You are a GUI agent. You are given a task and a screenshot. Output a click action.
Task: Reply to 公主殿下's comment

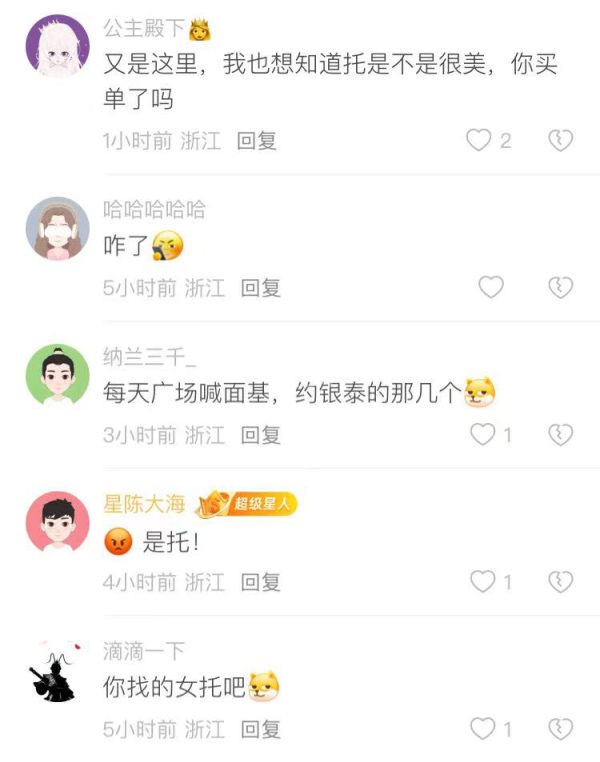point(256,141)
